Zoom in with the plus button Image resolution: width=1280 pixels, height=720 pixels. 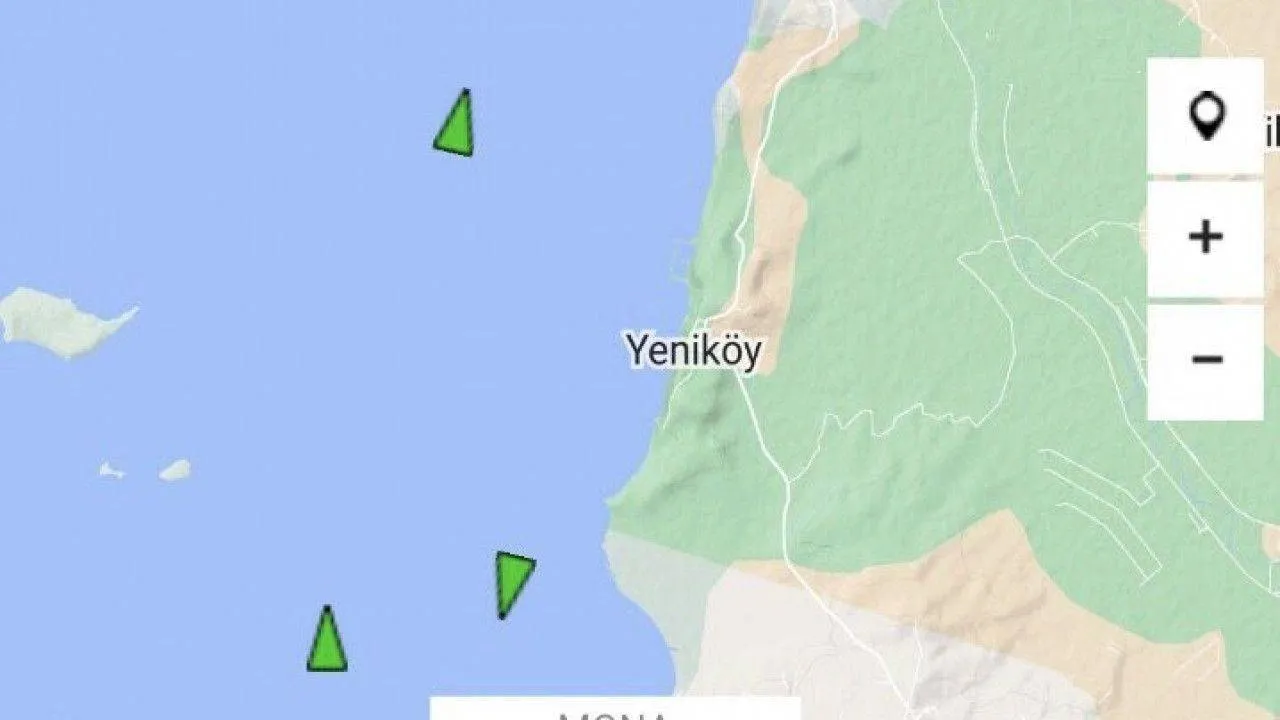point(1206,238)
